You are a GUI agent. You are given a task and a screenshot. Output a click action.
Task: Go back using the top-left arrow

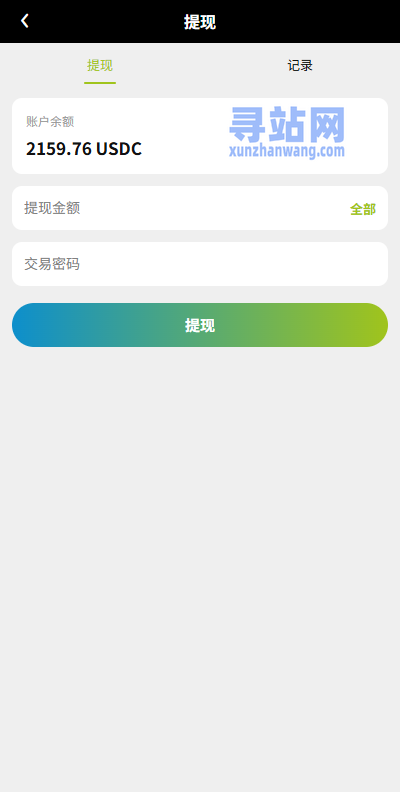tap(24, 21)
